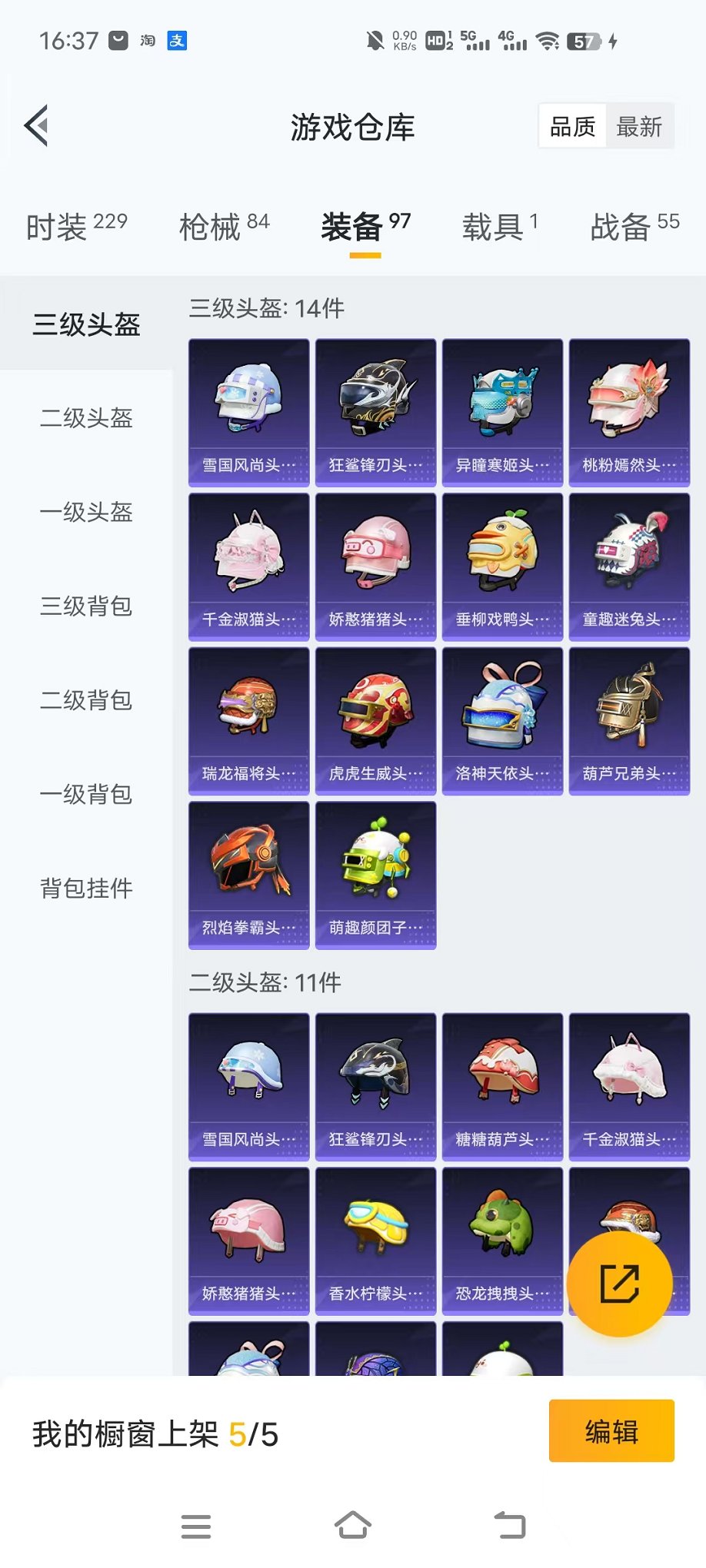Select the 背包挂件 category

pyautogui.click(x=86, y=889)
